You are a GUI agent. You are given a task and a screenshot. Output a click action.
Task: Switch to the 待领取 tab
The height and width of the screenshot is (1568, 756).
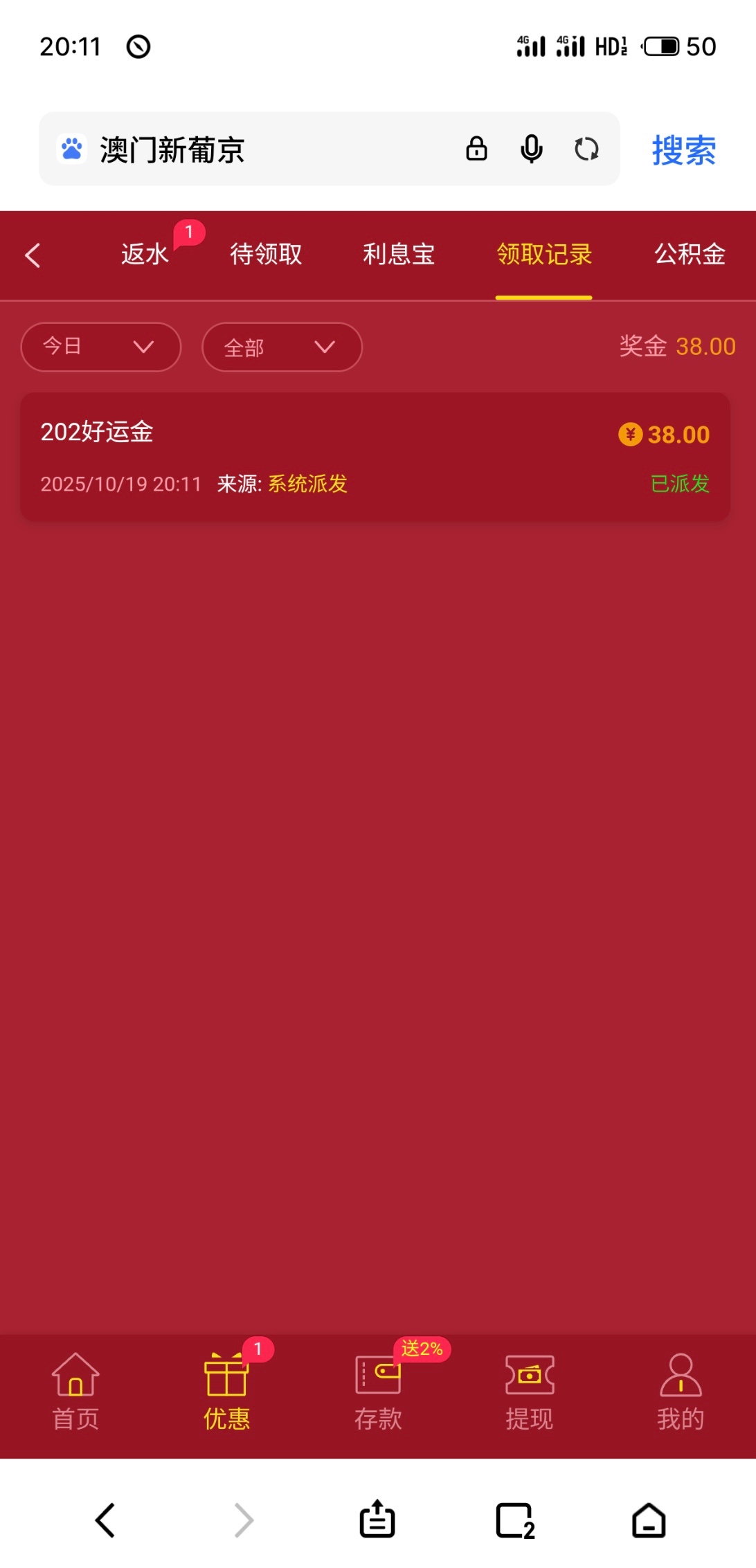[266, 255]
